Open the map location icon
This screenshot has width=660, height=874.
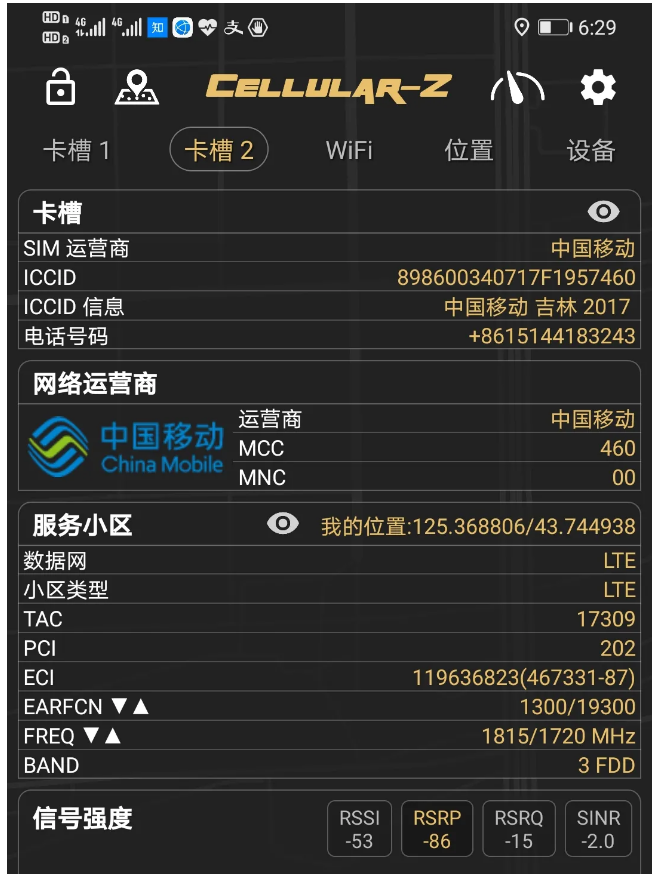(137, 88)
